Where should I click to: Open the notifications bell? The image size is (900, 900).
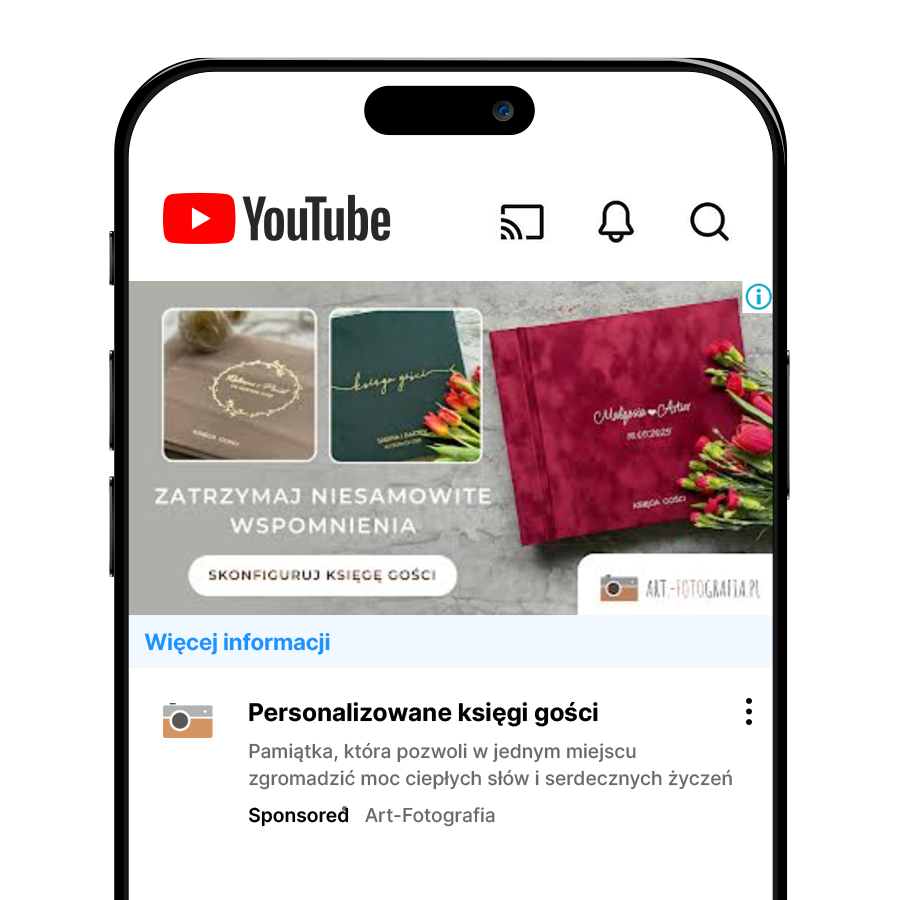[616, 221]
